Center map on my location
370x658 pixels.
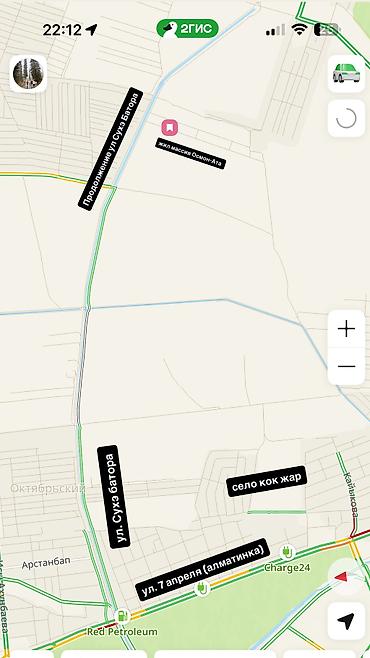(x=346, y=621)
